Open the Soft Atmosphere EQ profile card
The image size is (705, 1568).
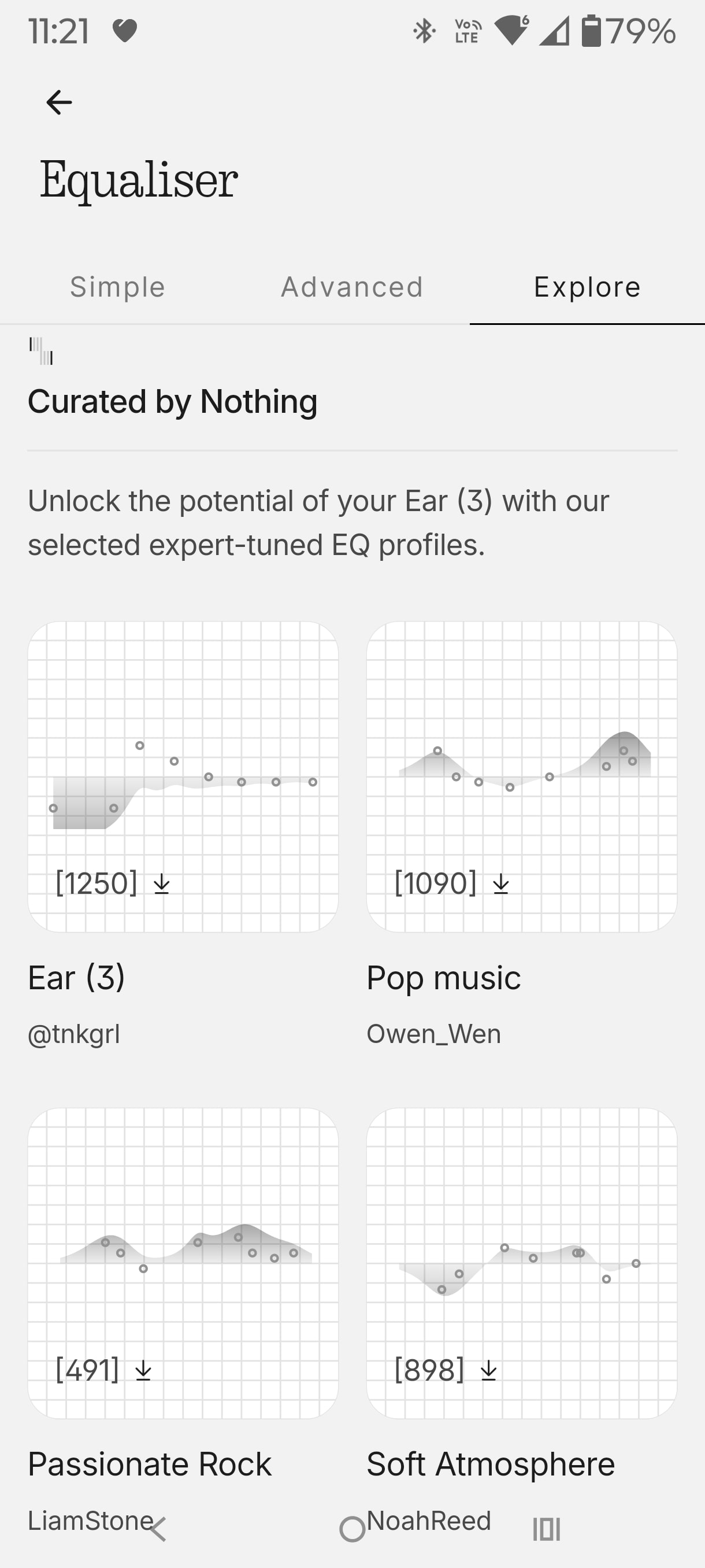(x=521, y=1263)
